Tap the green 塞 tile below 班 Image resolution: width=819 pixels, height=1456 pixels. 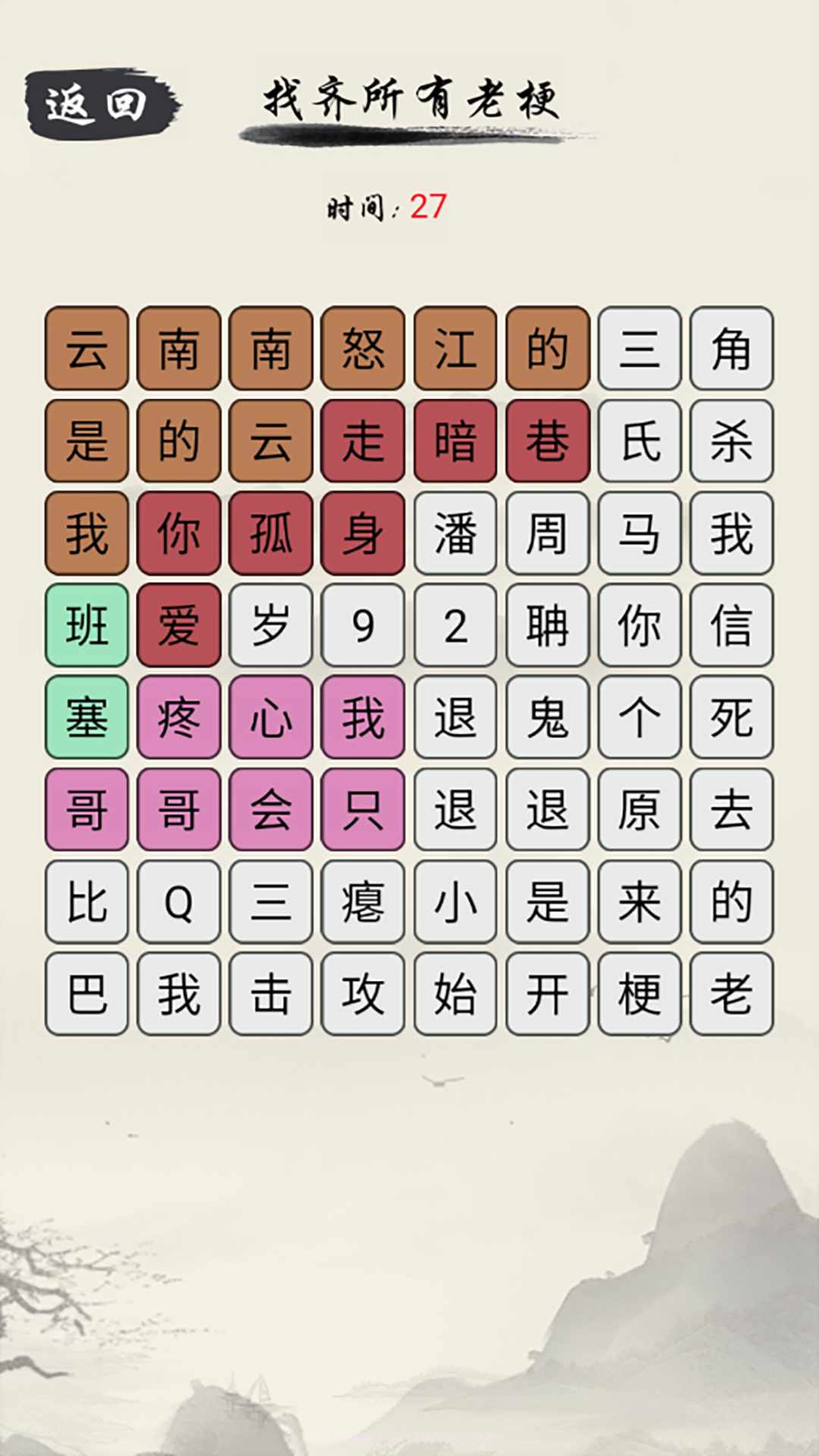click(x=86, y=720)
